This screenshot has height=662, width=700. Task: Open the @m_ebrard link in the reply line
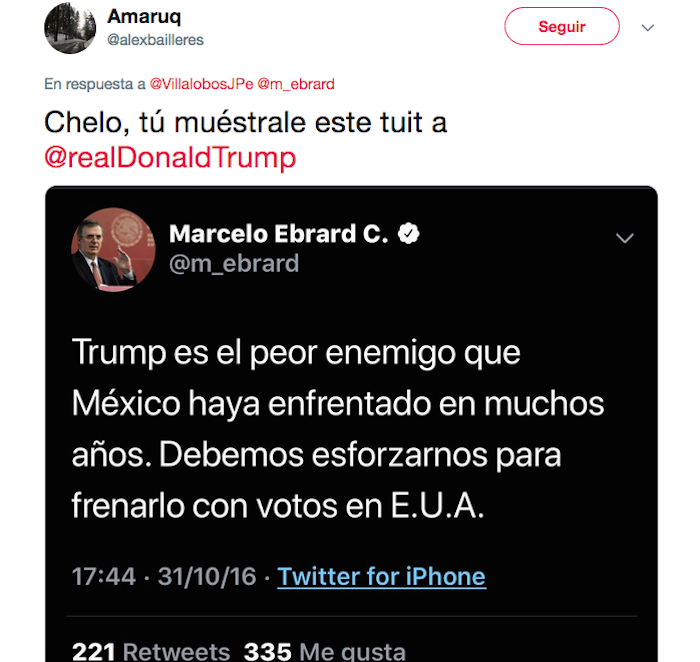296,84
